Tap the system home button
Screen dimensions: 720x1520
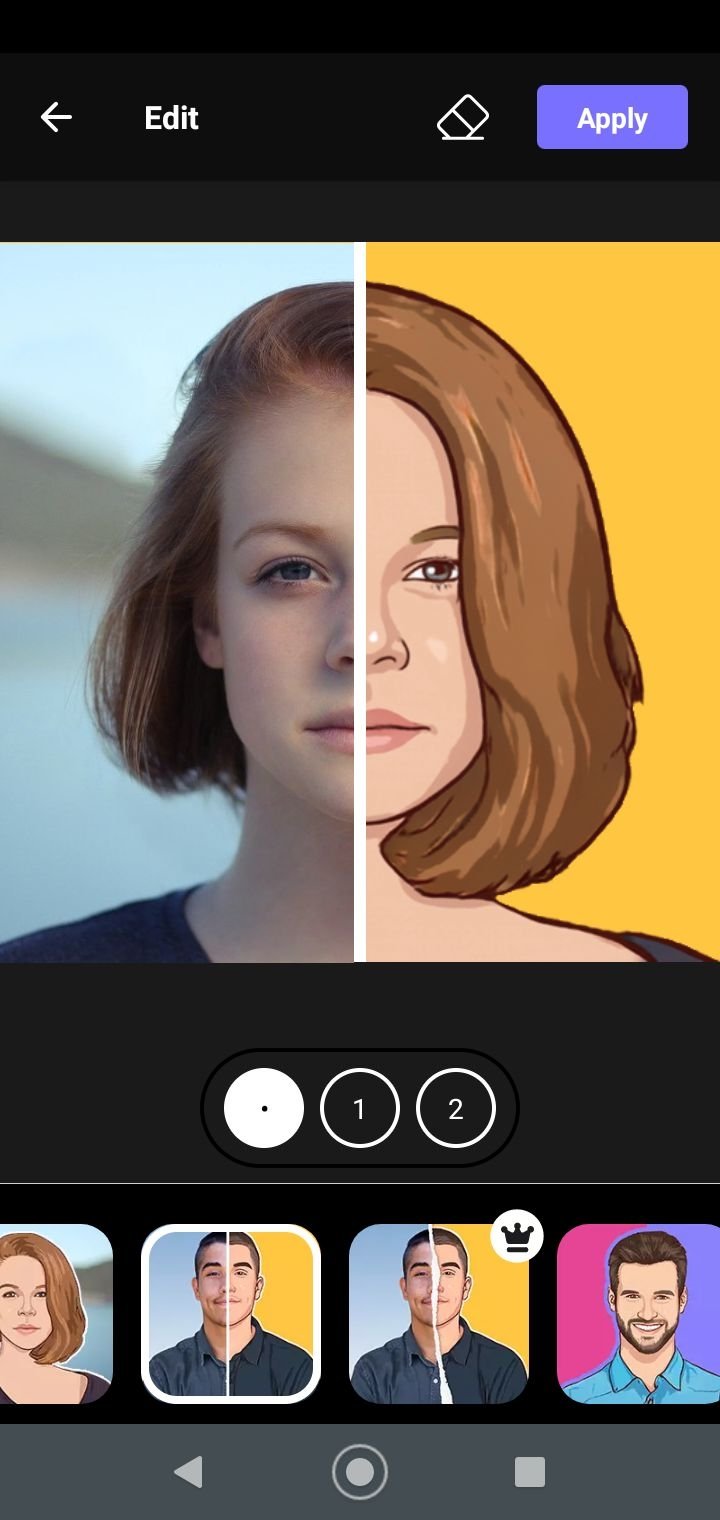(360, 1472)
